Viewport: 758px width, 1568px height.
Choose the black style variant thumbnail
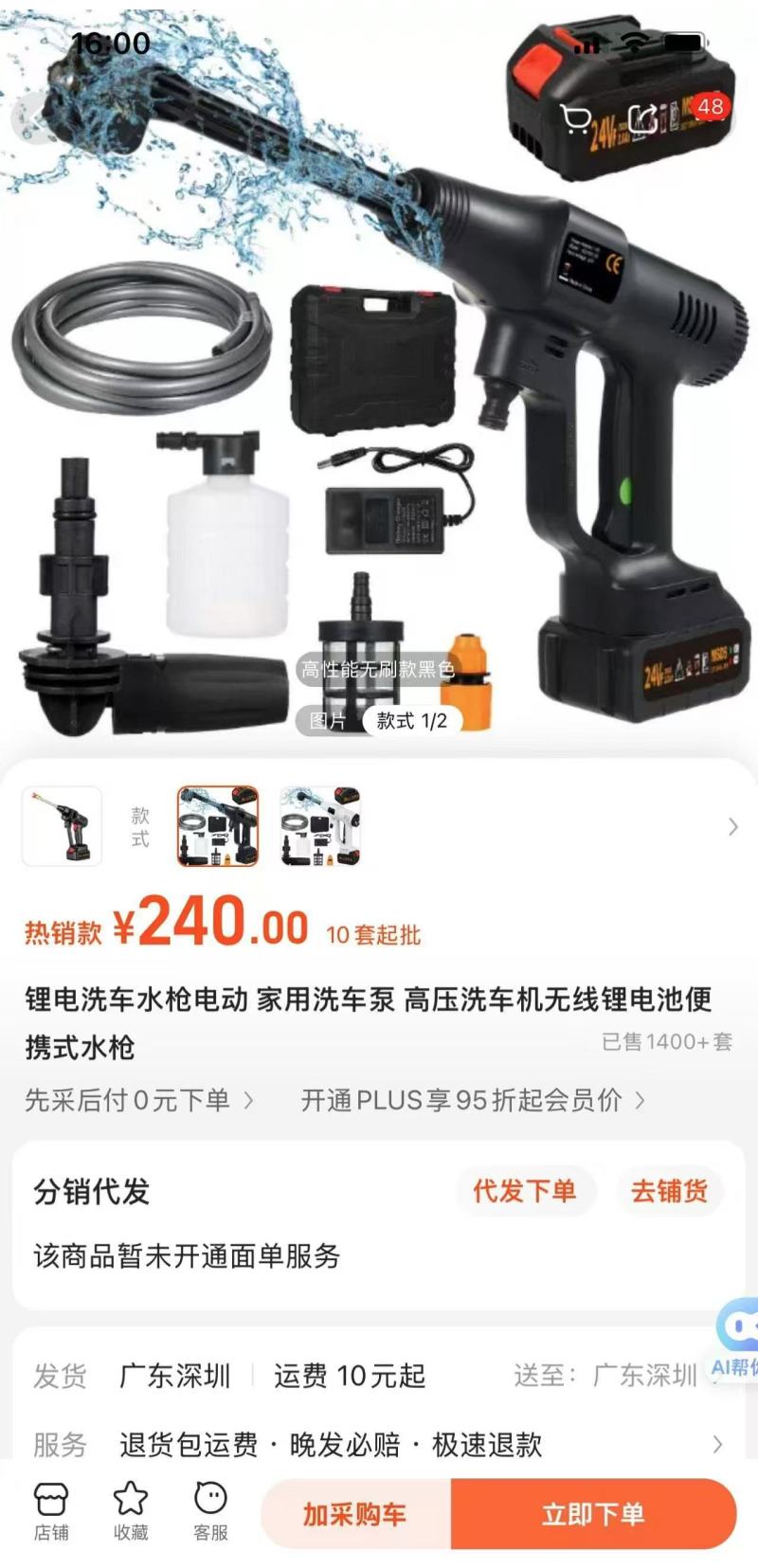pos(218,827)
